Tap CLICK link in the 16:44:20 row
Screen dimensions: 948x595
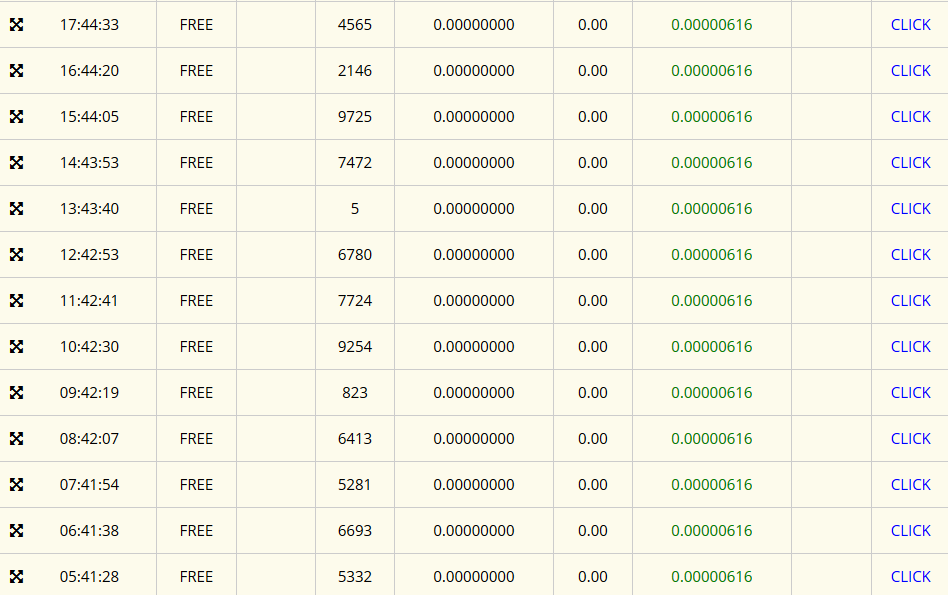(910, 71)
